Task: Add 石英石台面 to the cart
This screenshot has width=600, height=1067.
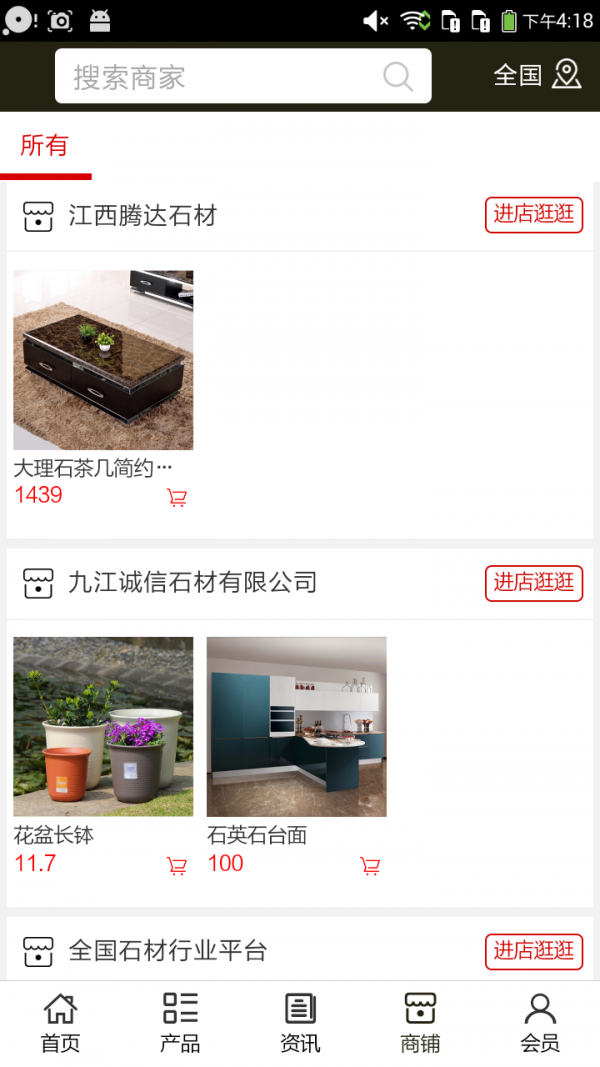Action: [x=370, y=865]
